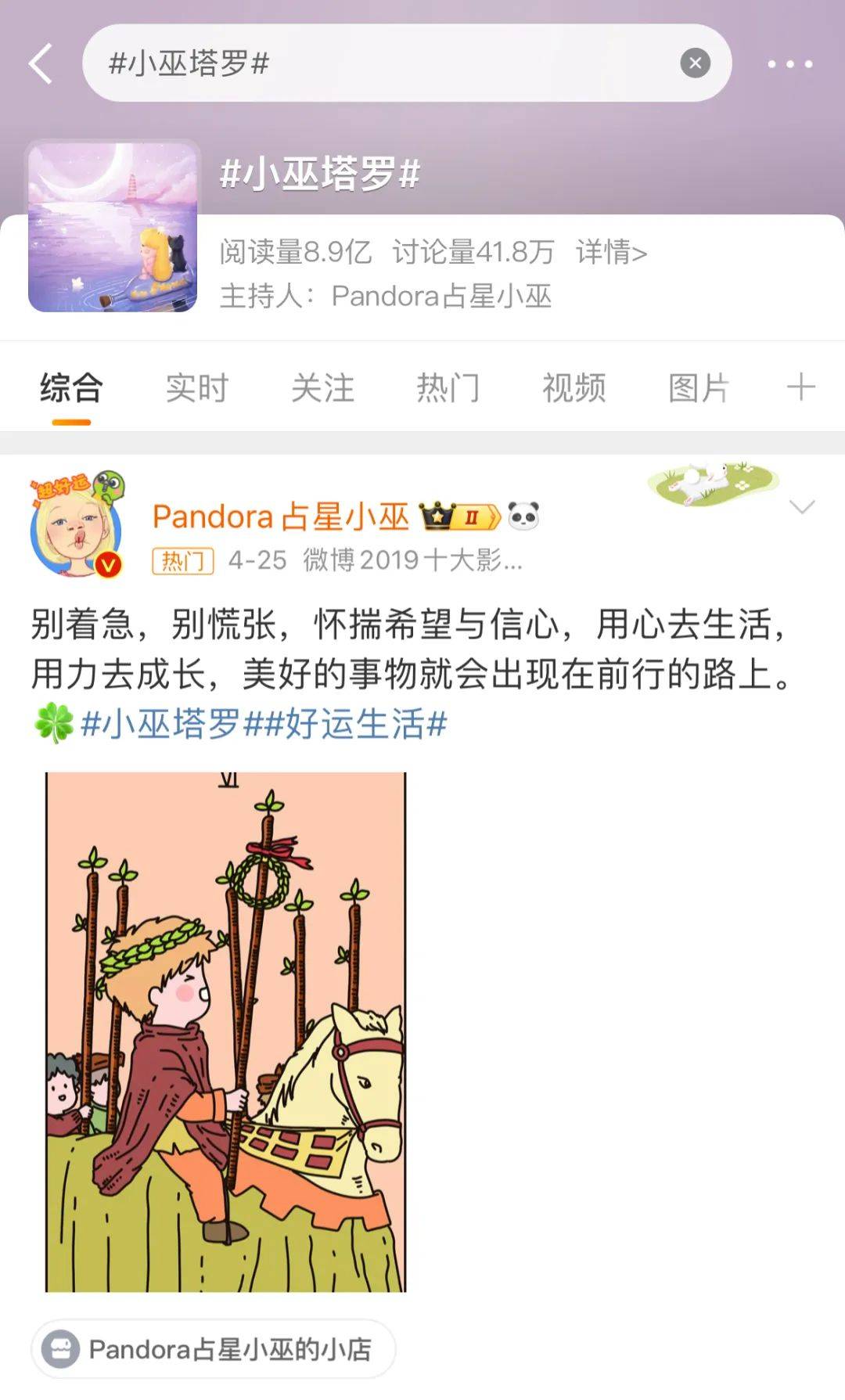Go back using the top-left arrow

[41, 63]
